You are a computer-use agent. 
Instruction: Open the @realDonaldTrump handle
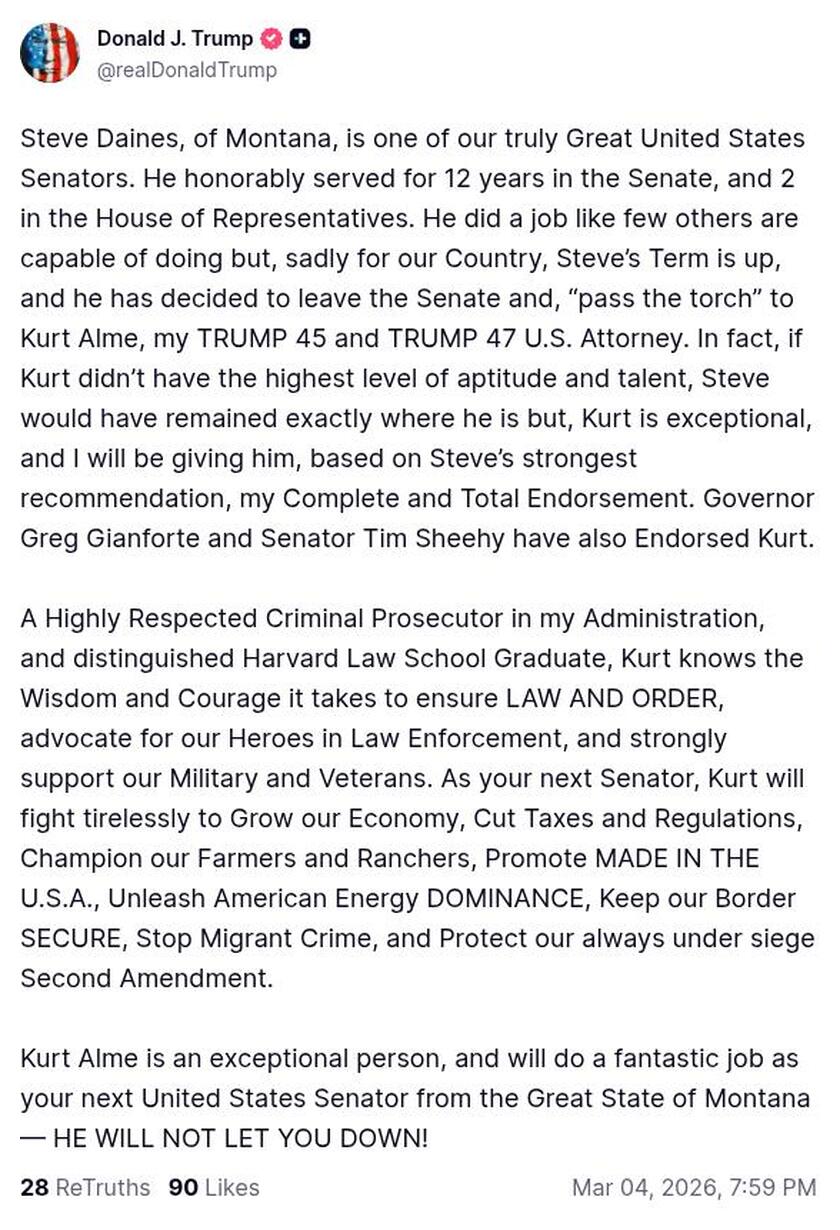coord(187,70)
